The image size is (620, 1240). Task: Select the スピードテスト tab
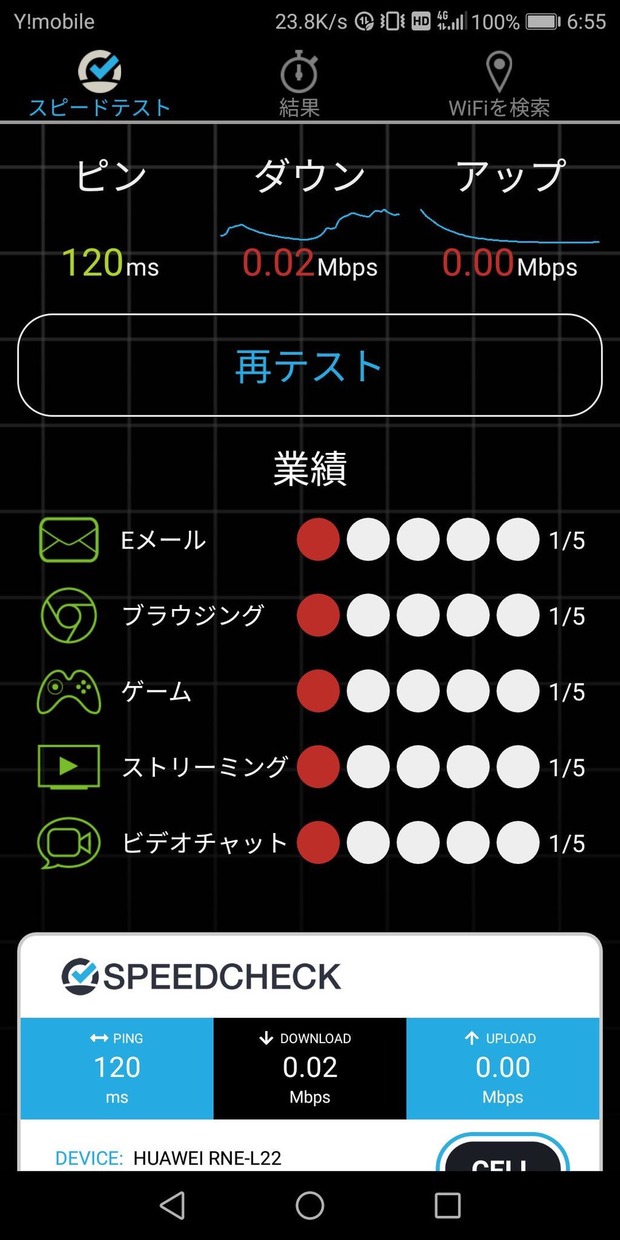(99, 85)
